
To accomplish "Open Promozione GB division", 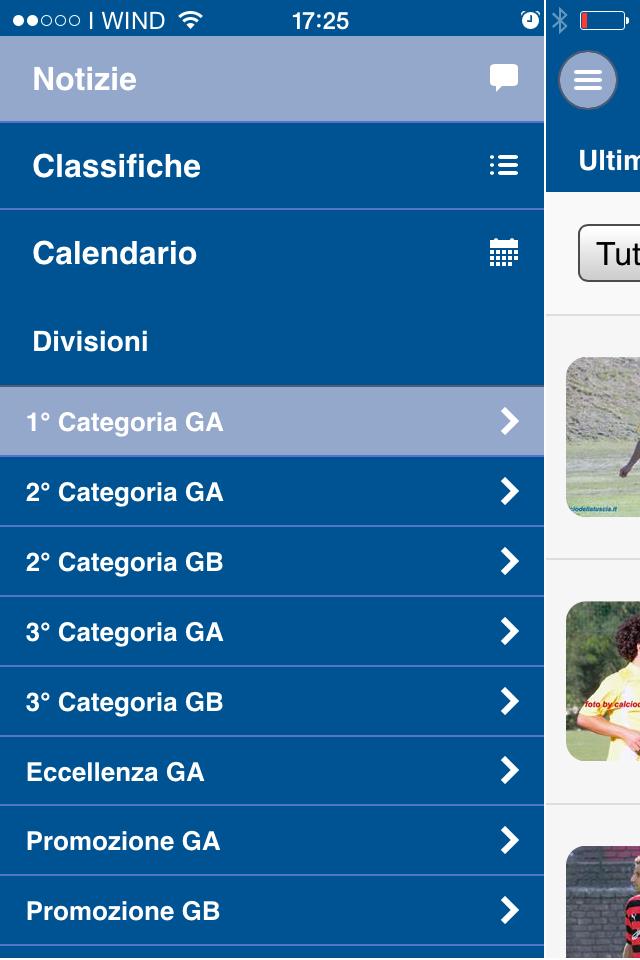I will [x=272, y=911].
